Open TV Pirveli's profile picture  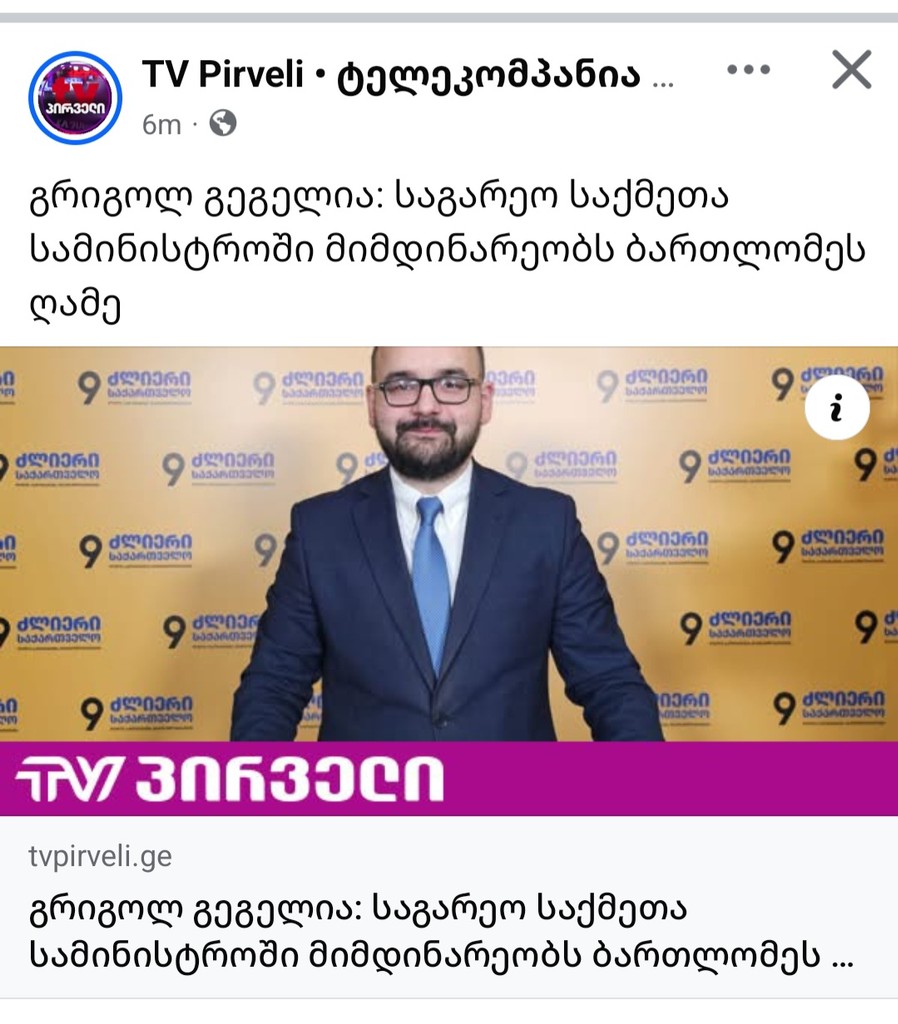pyautogui.click(x=75, y=98)
